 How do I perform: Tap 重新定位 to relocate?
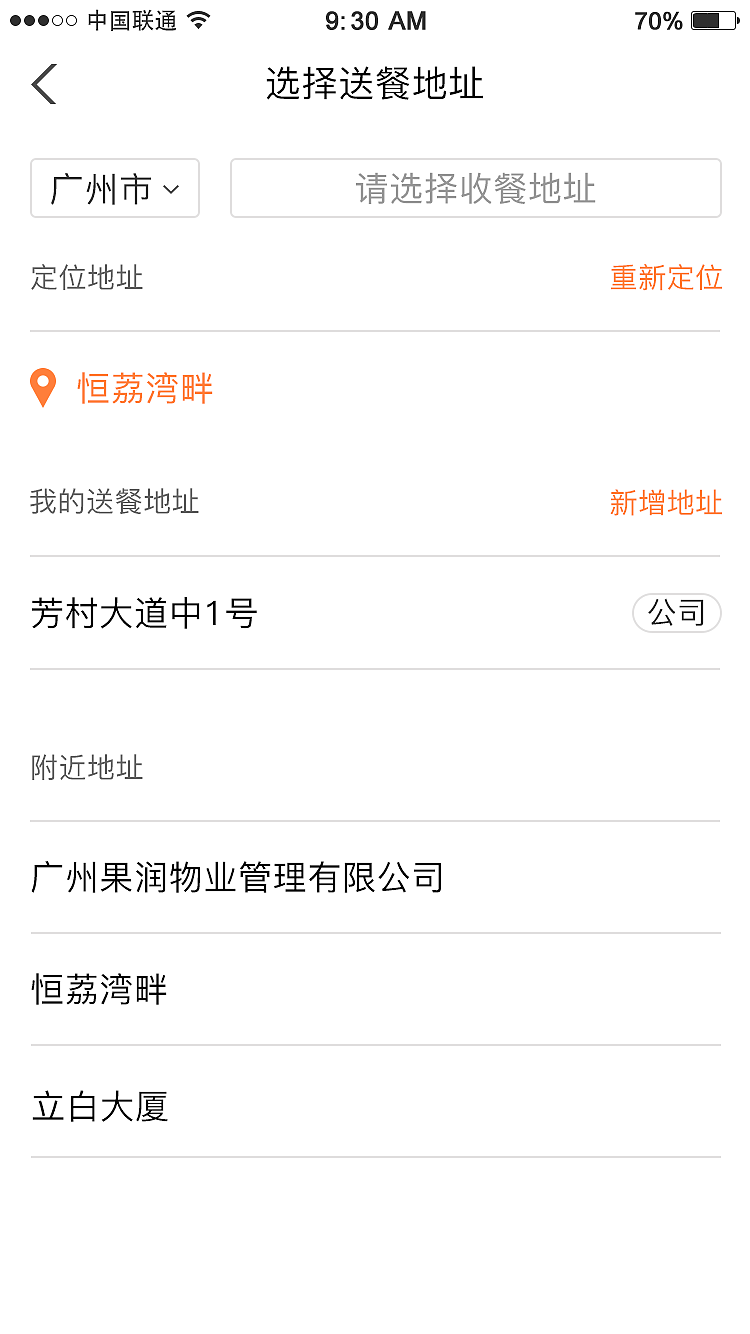tap(666, 277)
